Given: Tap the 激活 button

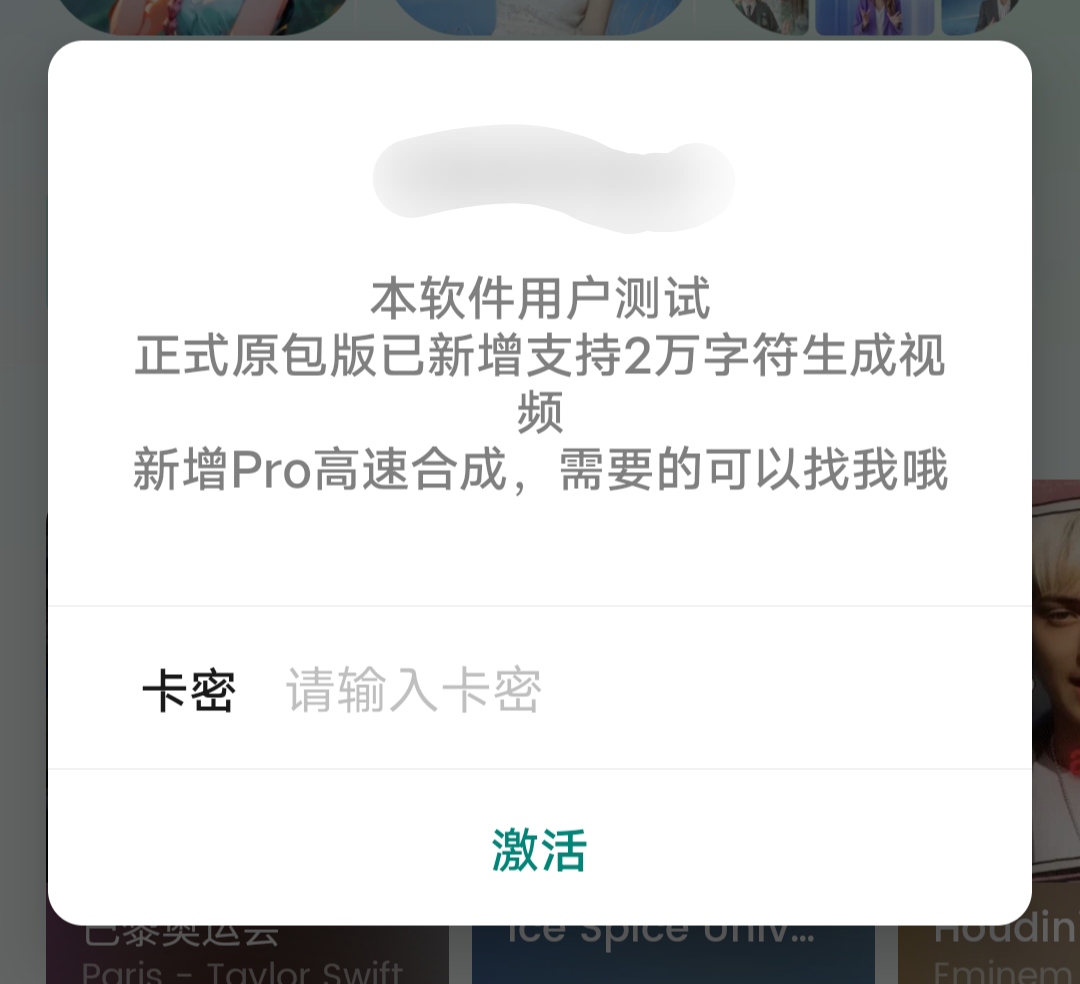Looking at the screenshot, I should click(539, 850).
